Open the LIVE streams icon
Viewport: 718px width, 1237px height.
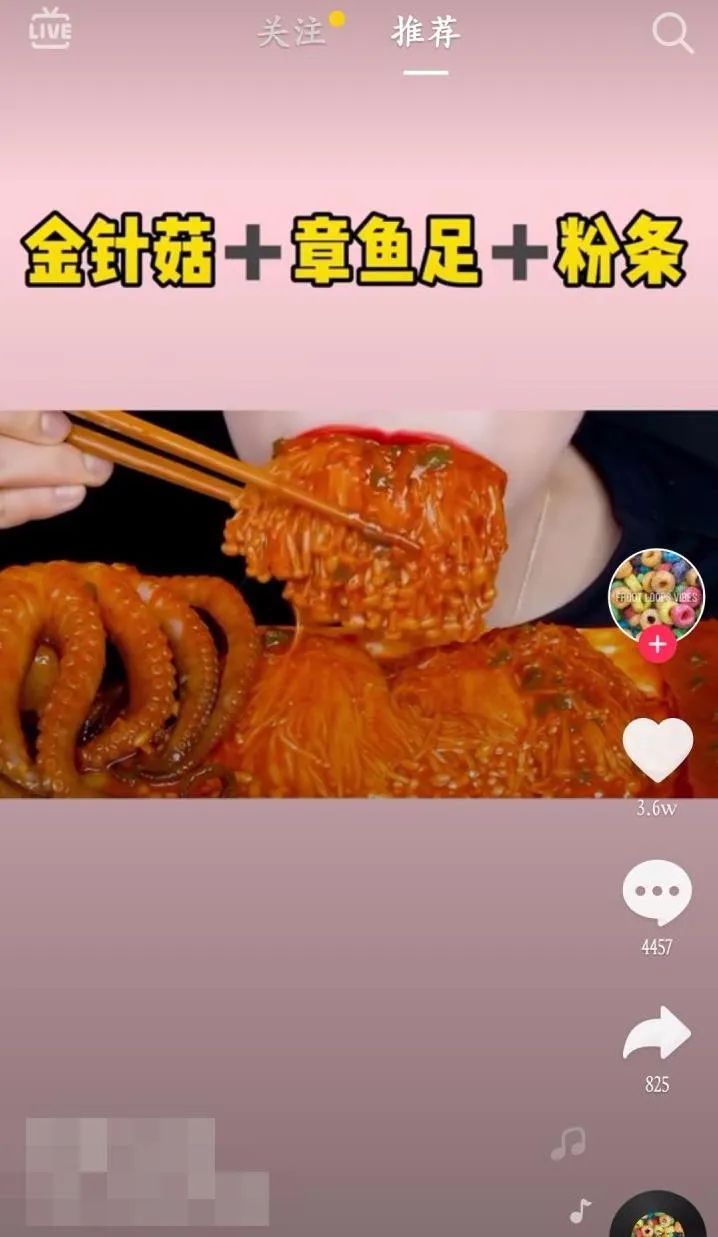click(50, 29)
